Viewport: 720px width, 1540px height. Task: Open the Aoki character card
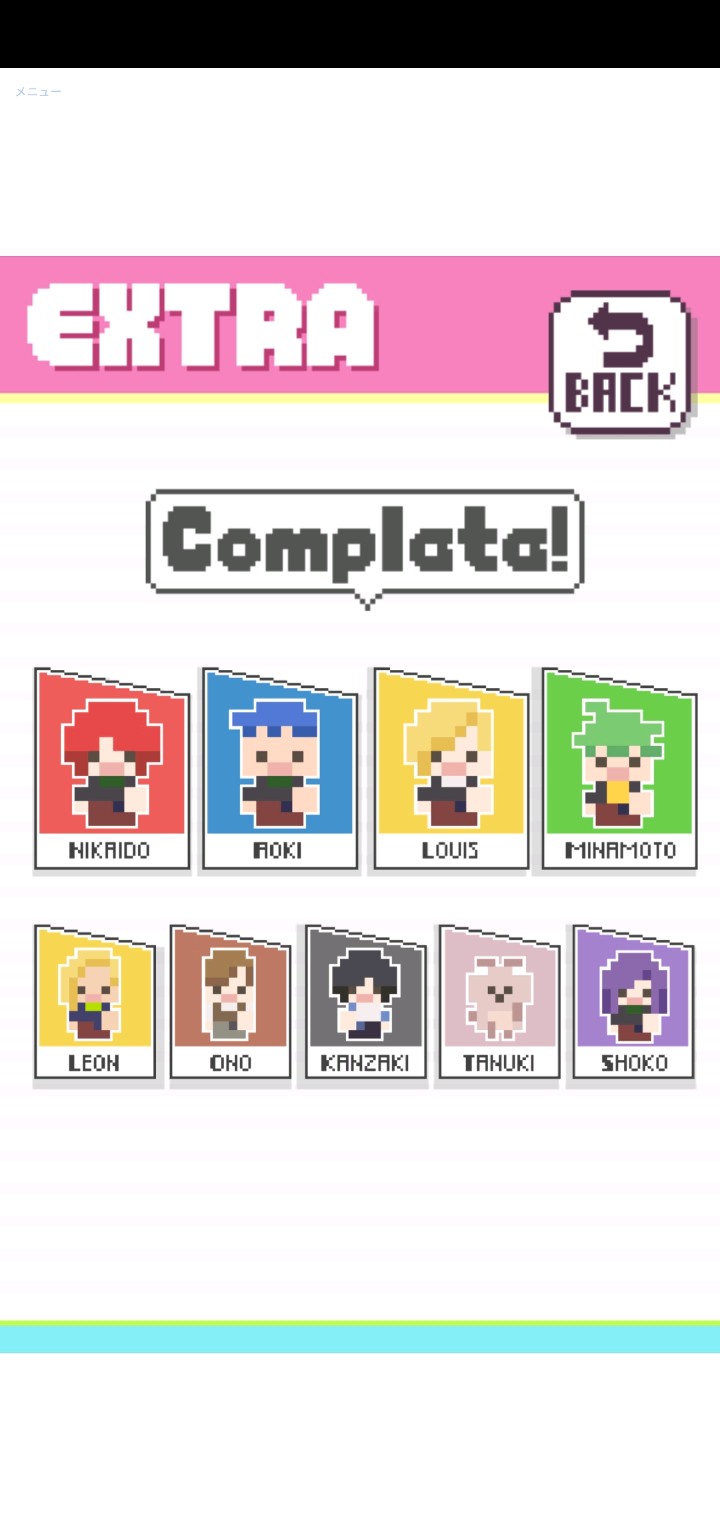[280, 770]
